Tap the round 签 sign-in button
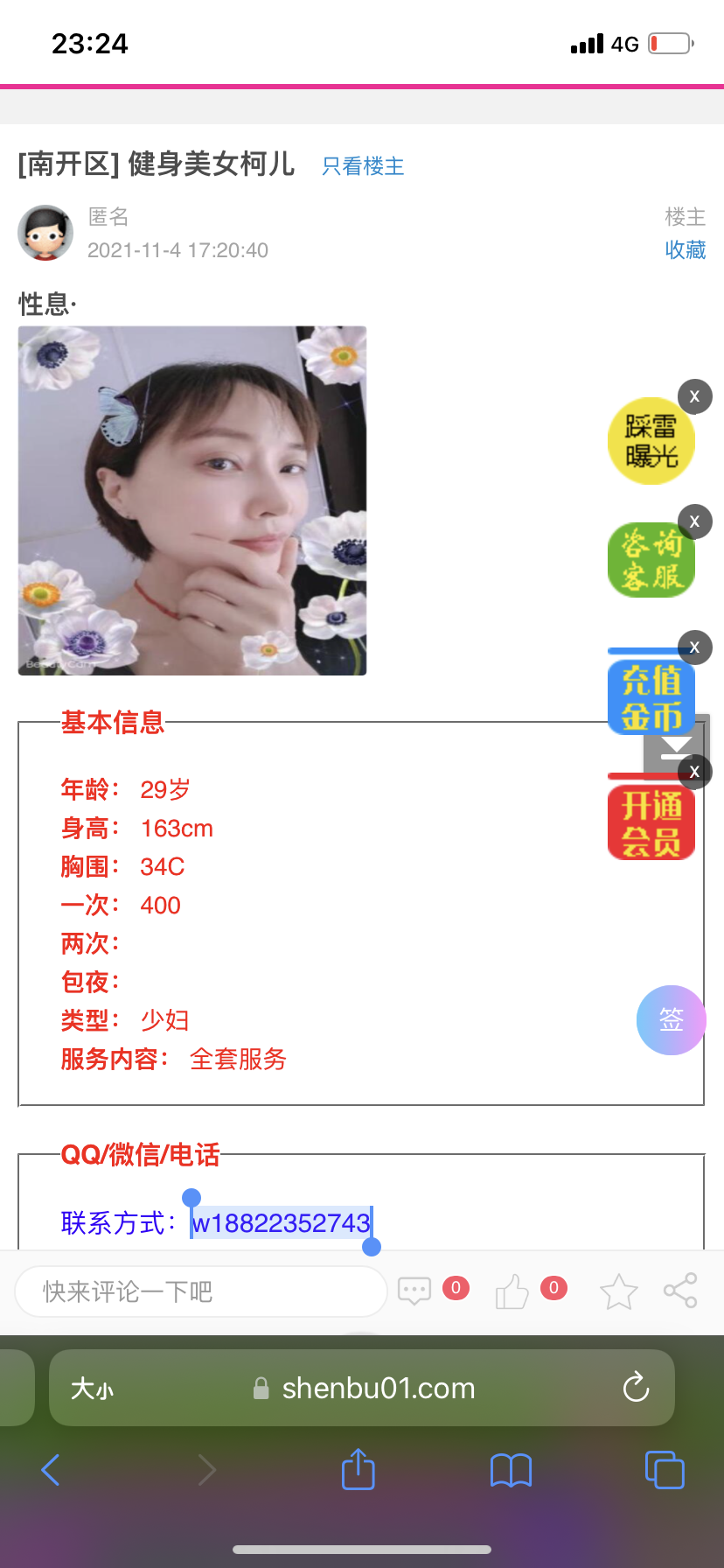 pyautogui.click(x=671, y=1020)
